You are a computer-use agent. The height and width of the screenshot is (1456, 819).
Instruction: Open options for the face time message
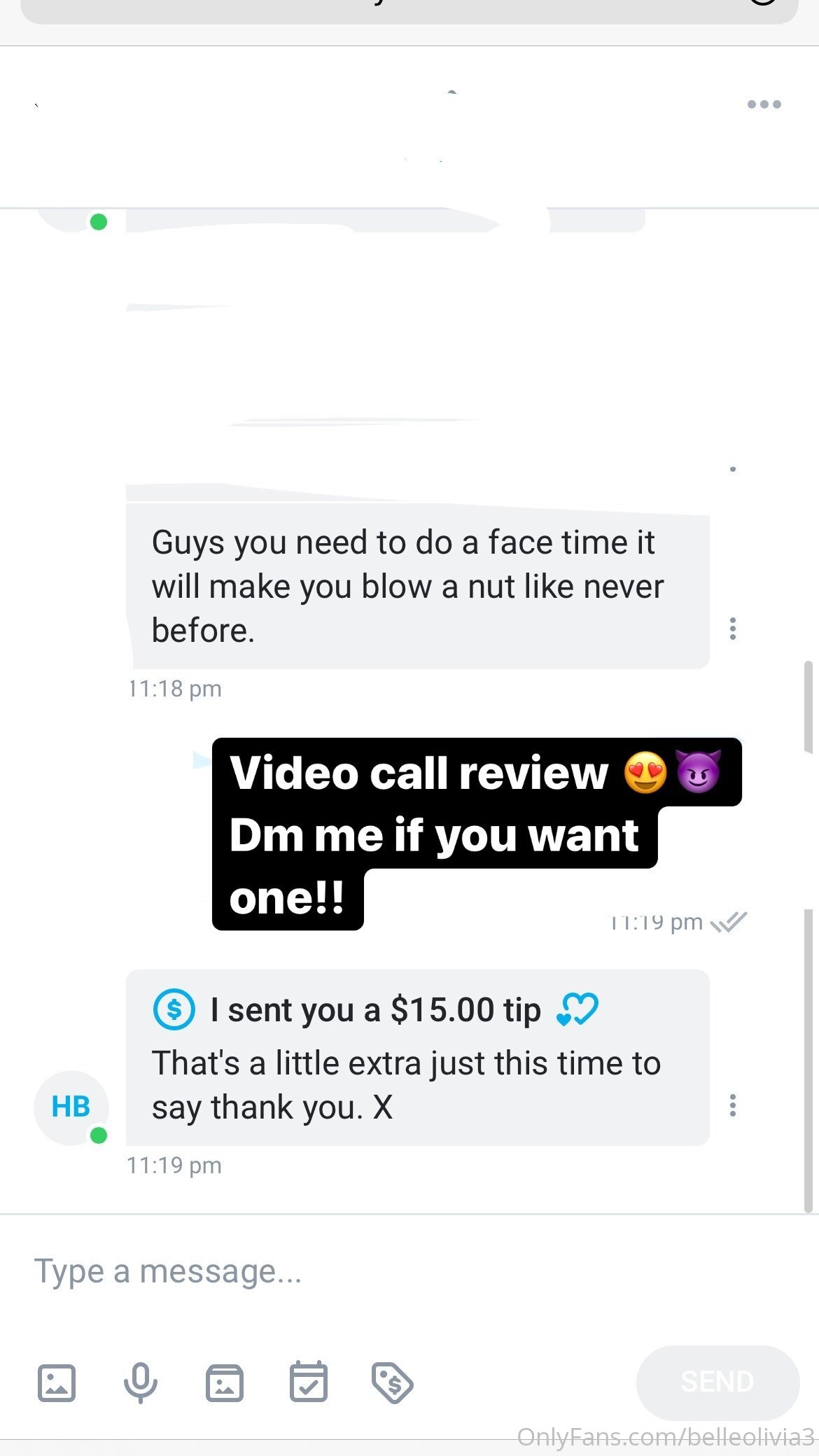[732, 629]
